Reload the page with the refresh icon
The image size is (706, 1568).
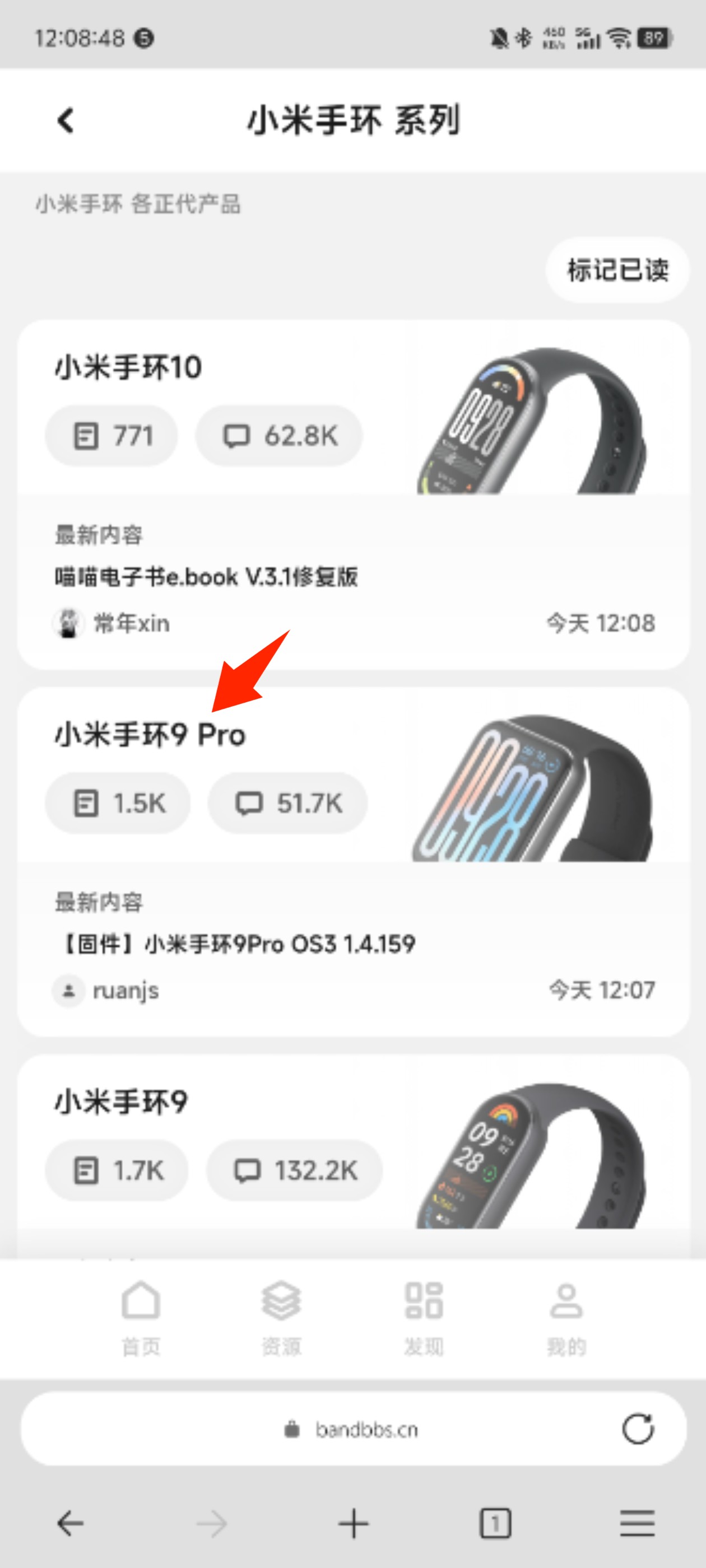(637, 1429)
